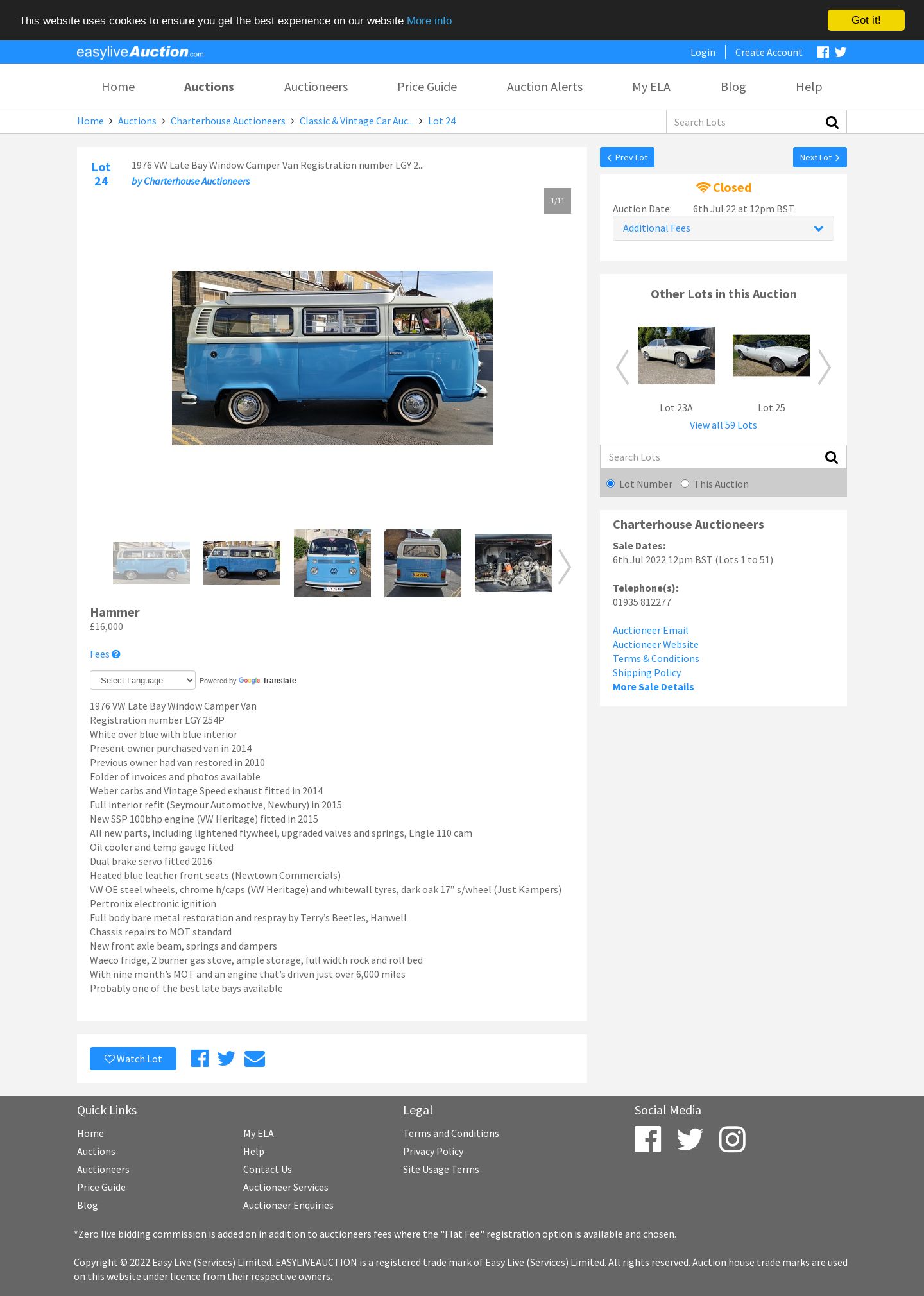Image resolution: width=924 pixels, height=1296 pixels.
Task: Open the Login link
Action: tap(703, 53)
